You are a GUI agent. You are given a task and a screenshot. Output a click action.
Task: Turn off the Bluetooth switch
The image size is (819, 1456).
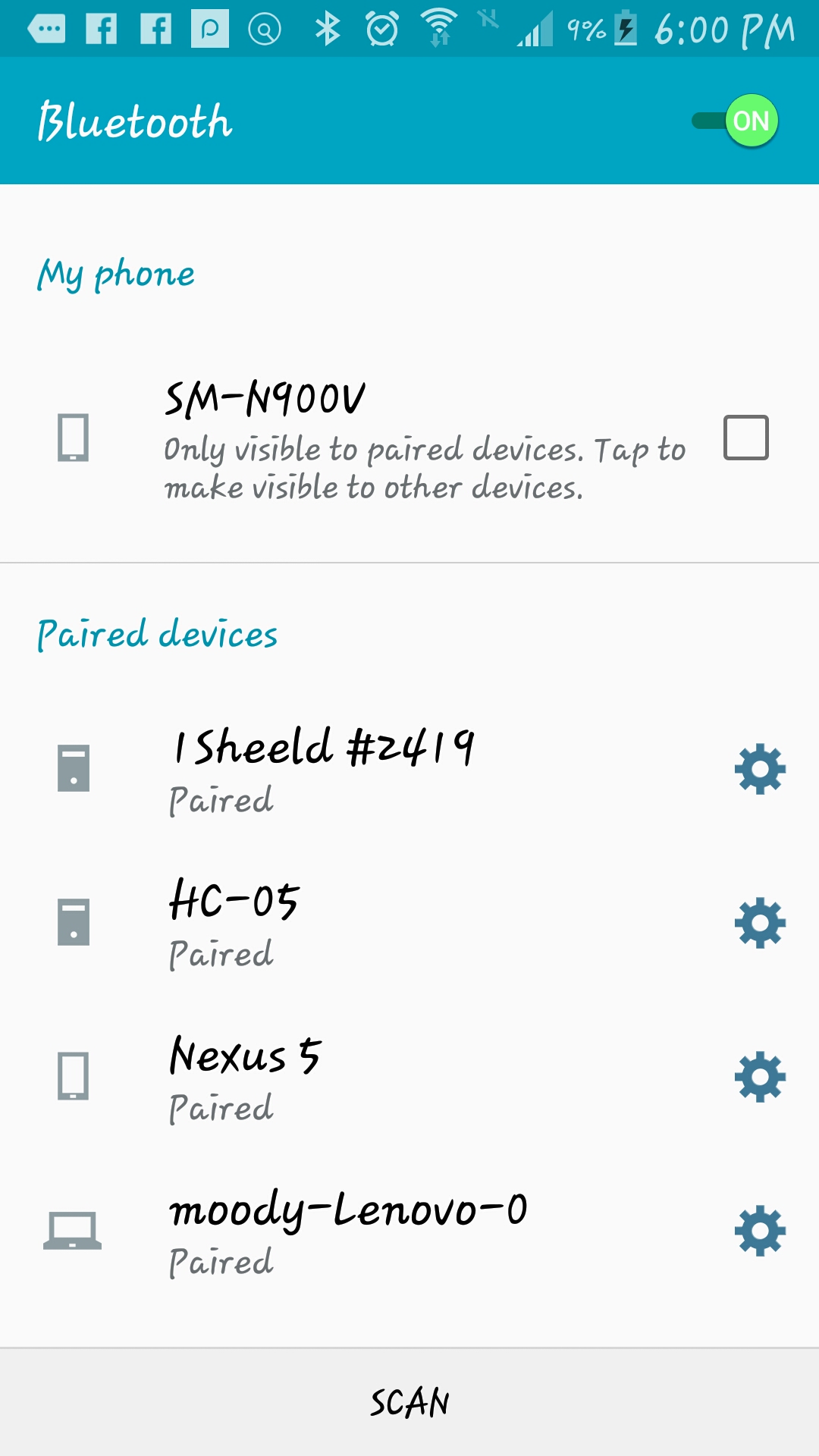click(735, 121)
